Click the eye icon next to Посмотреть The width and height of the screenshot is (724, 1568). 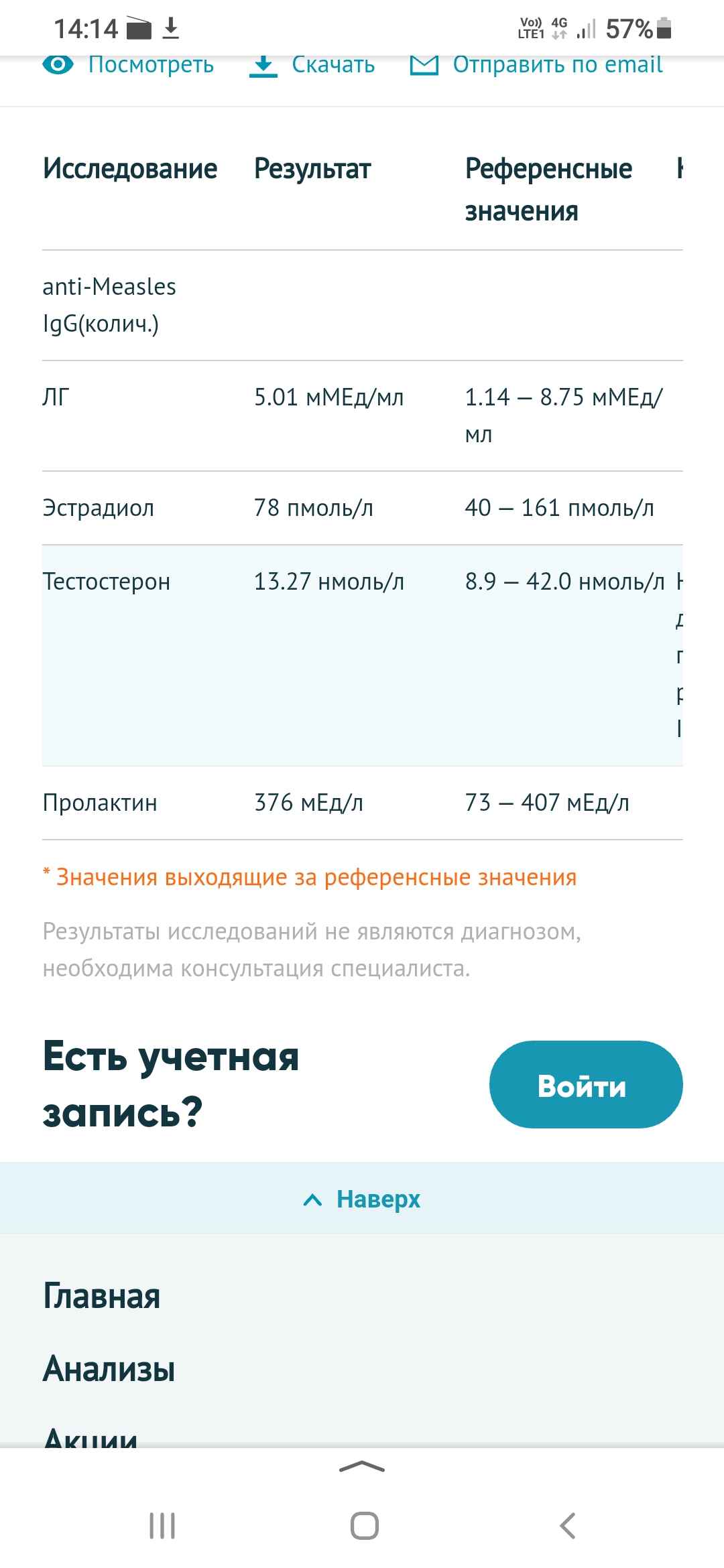(59, 65)
